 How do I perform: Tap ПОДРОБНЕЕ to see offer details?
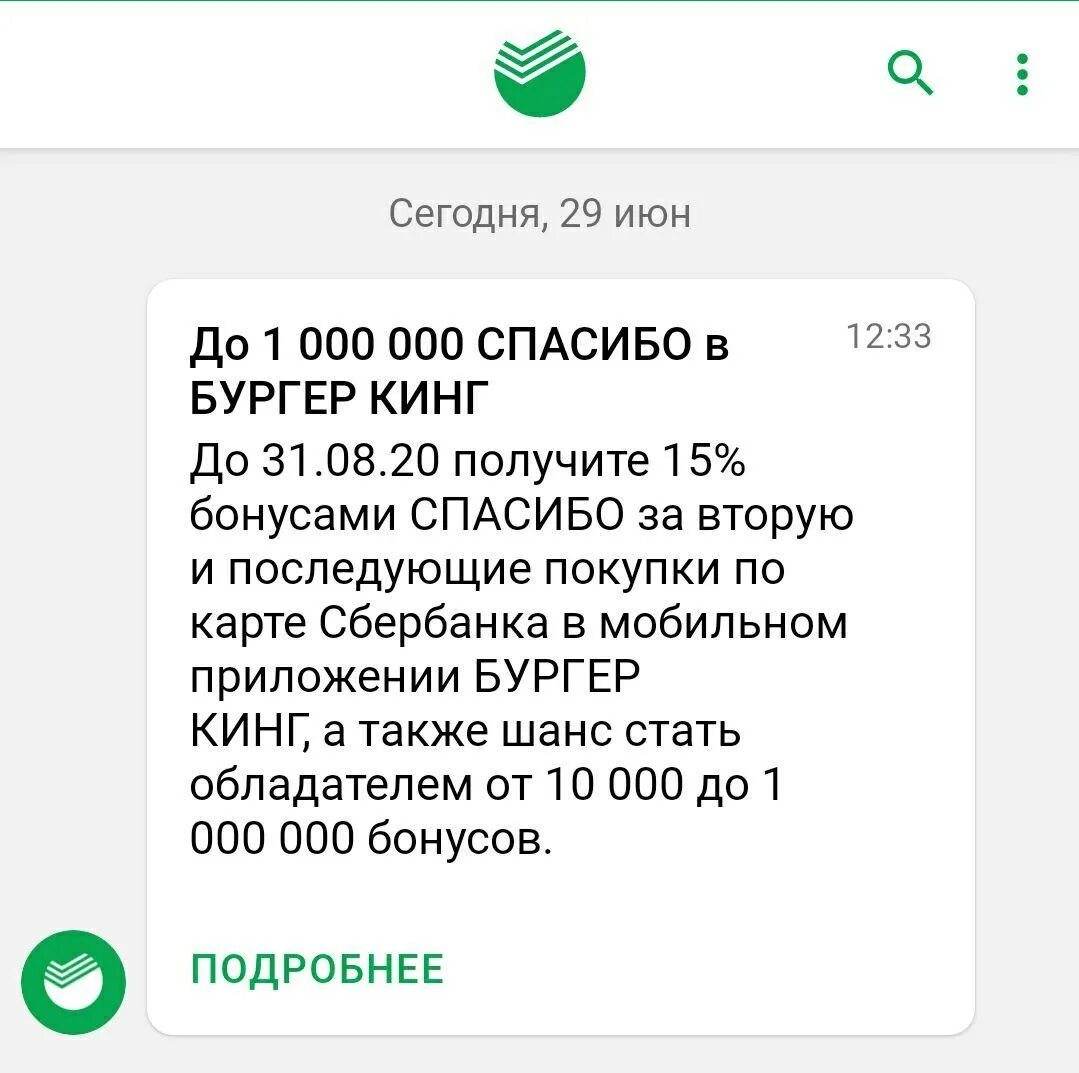pyautogui.click(x=317, y=969)
